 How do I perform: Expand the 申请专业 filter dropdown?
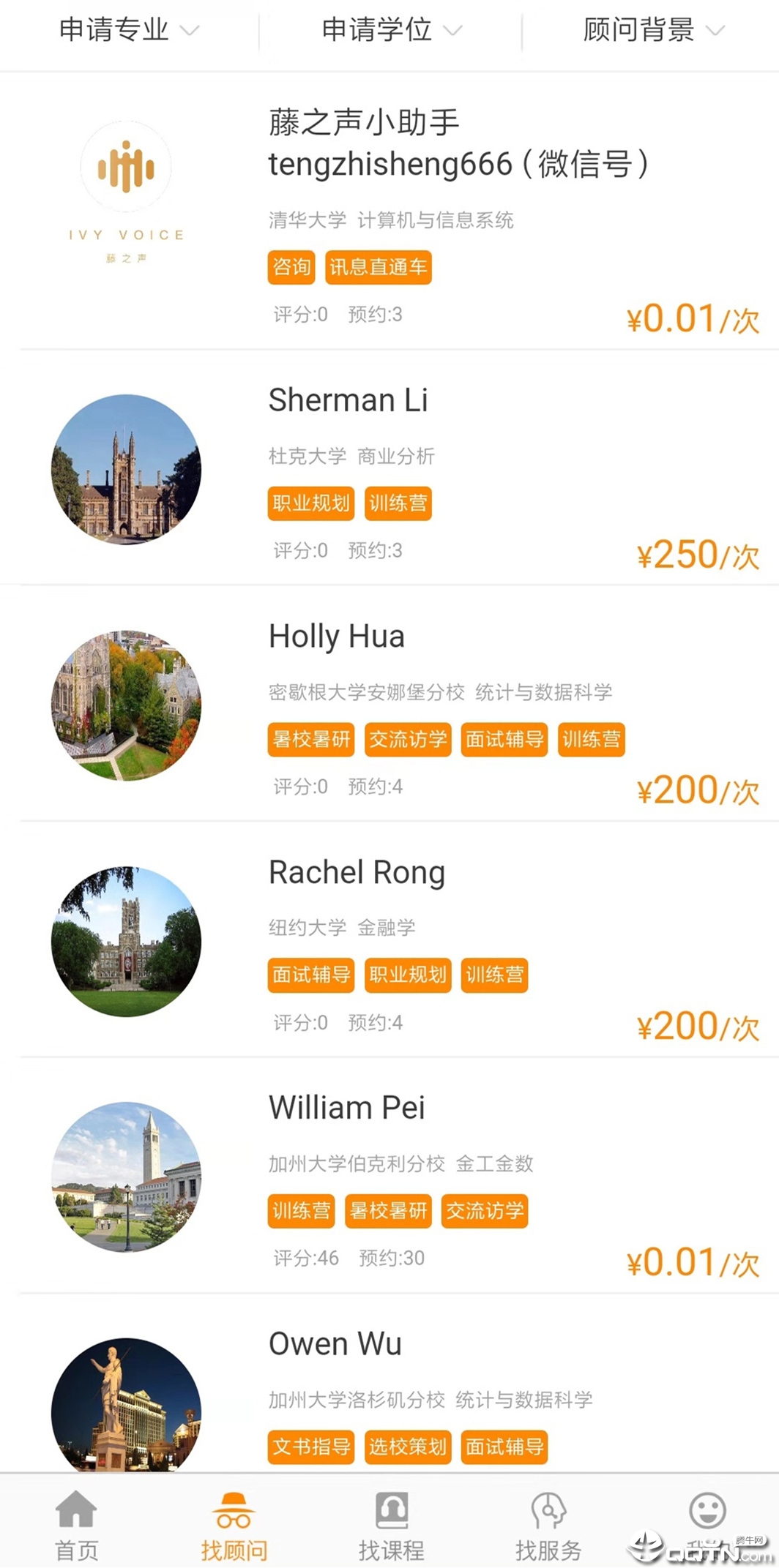pyautogui.click(x=129, y=30)
